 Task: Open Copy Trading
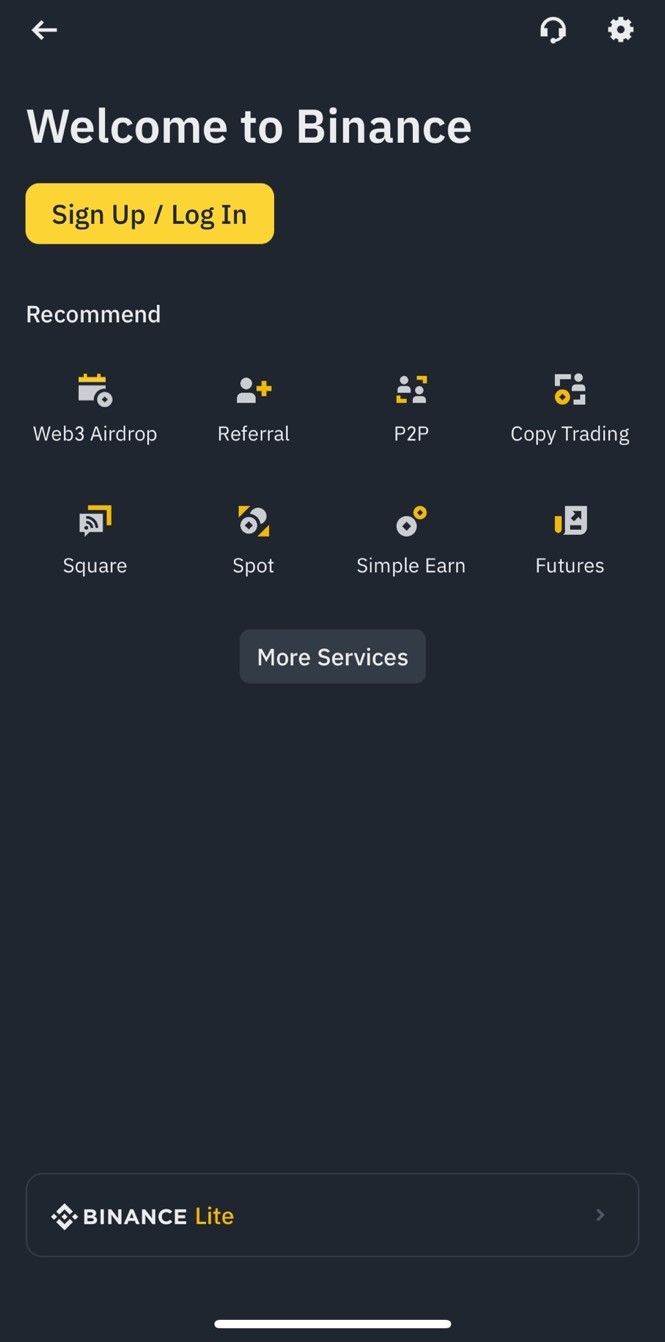570,409
